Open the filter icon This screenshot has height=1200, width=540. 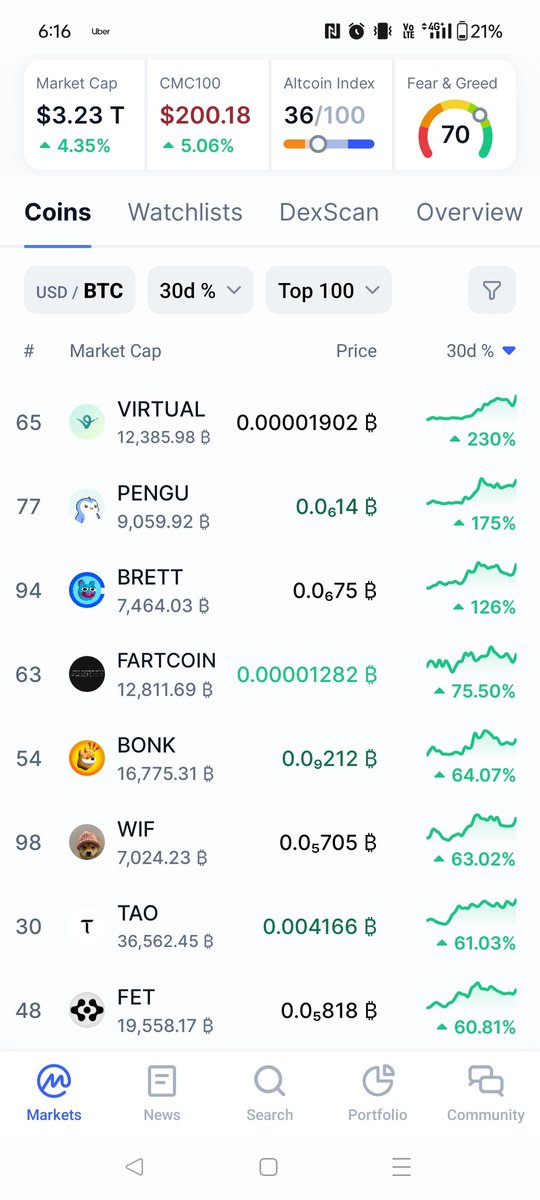(492, 290)
